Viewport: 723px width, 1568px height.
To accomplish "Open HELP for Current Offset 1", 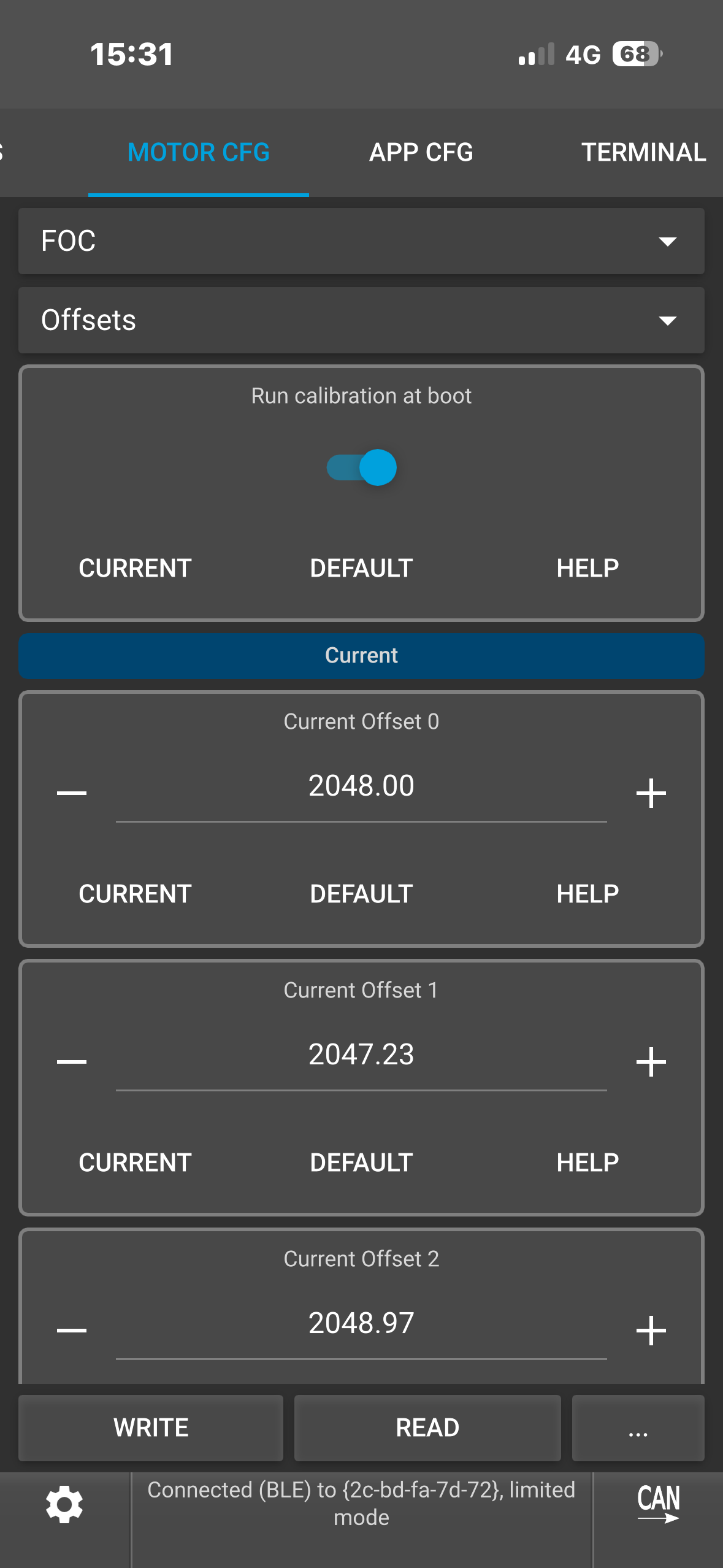I will click(x=587, y=1163).
